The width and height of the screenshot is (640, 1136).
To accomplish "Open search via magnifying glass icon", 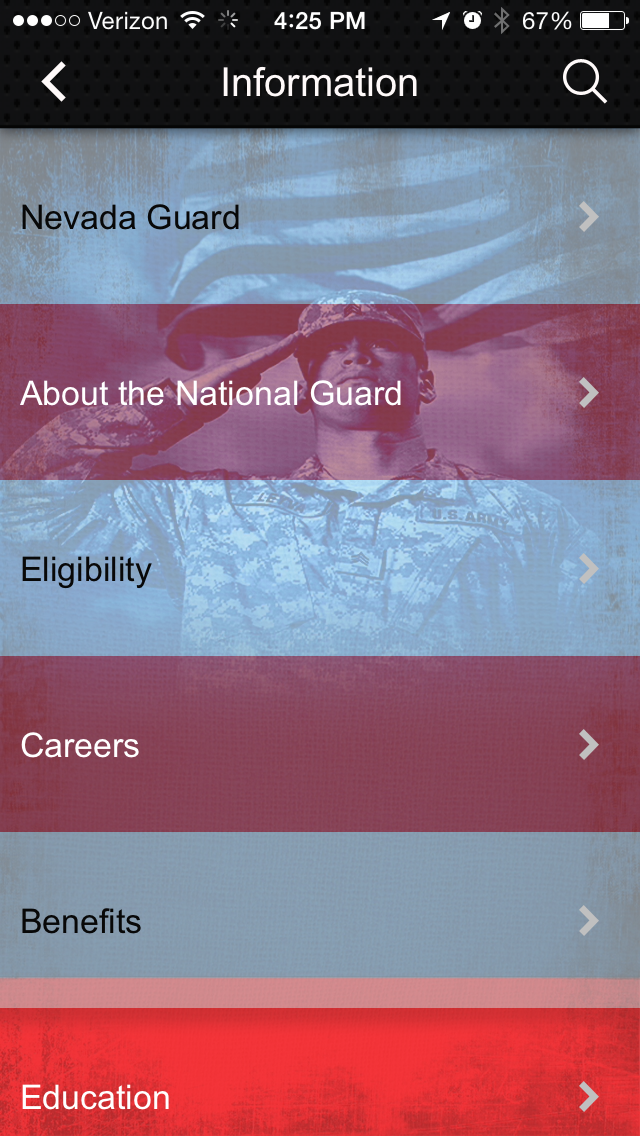I will click(x=584, y=82).
